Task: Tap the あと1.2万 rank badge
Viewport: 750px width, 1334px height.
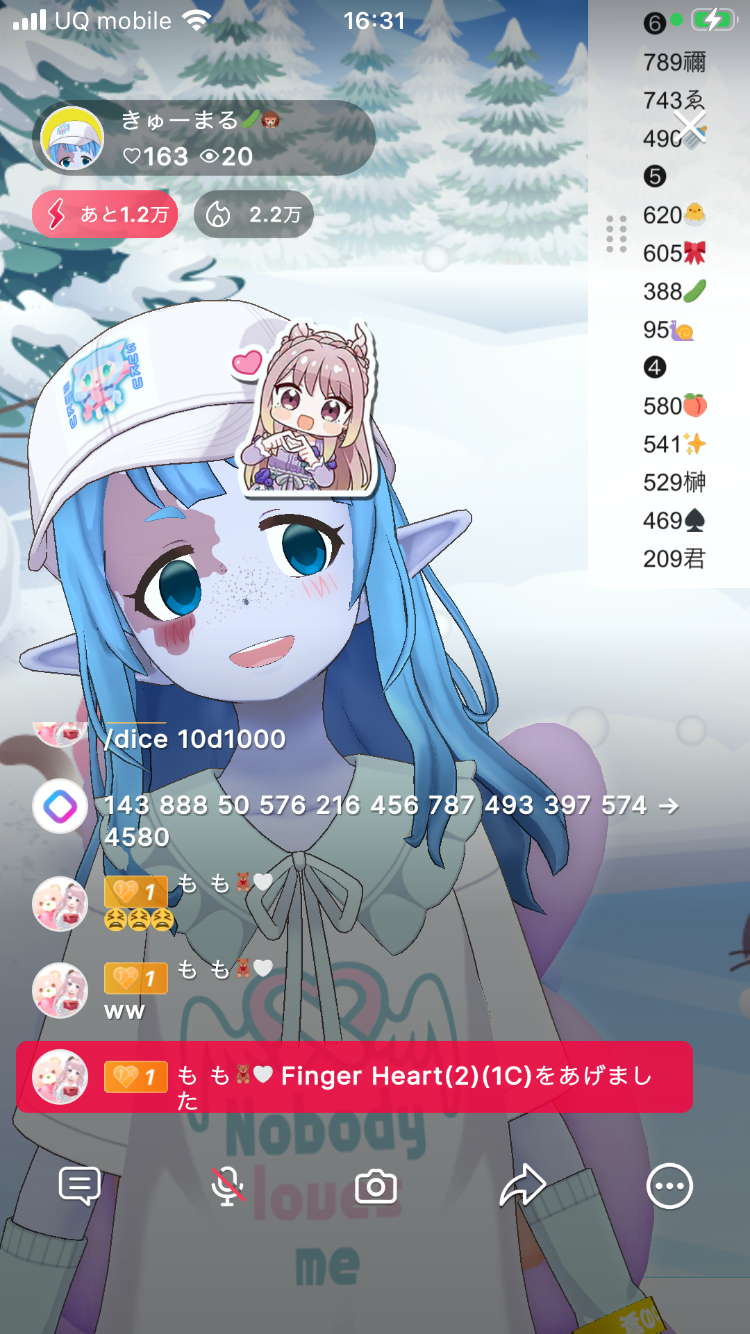Action: click(105, 214)
